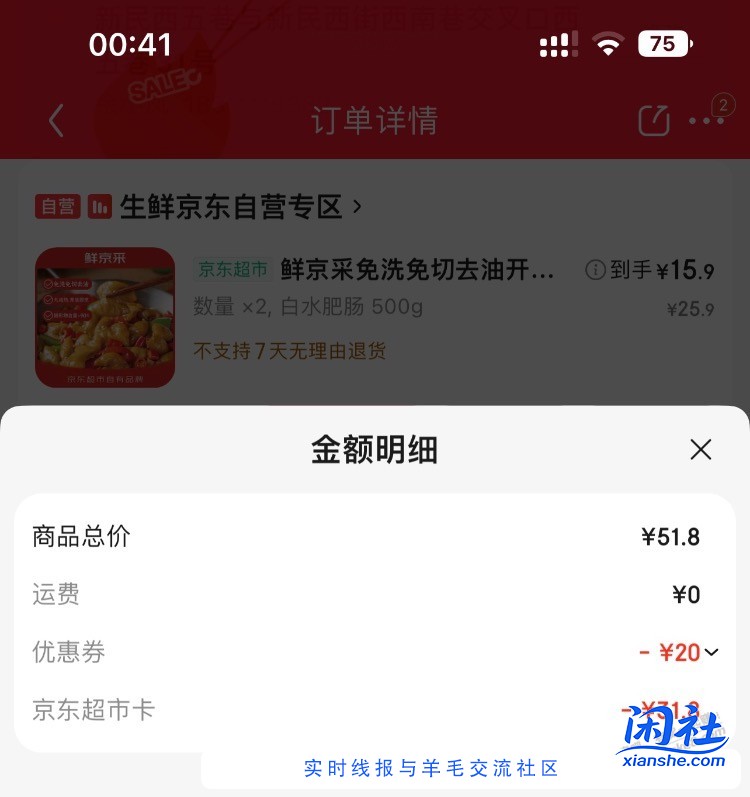Viewport: 750px width, 797px height.
Task: Select the 自营 tag label
Action: click(58, 206)
